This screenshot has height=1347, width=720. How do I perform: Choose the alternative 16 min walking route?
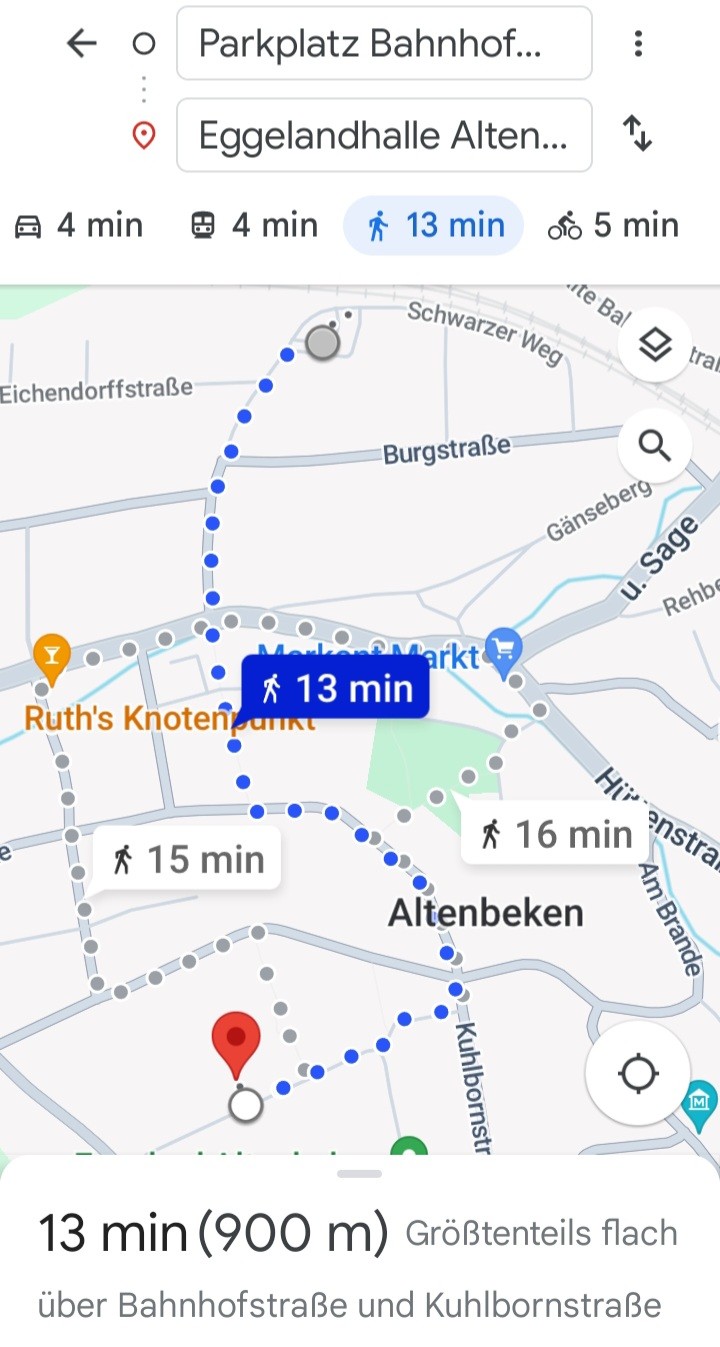click(556, 834)
